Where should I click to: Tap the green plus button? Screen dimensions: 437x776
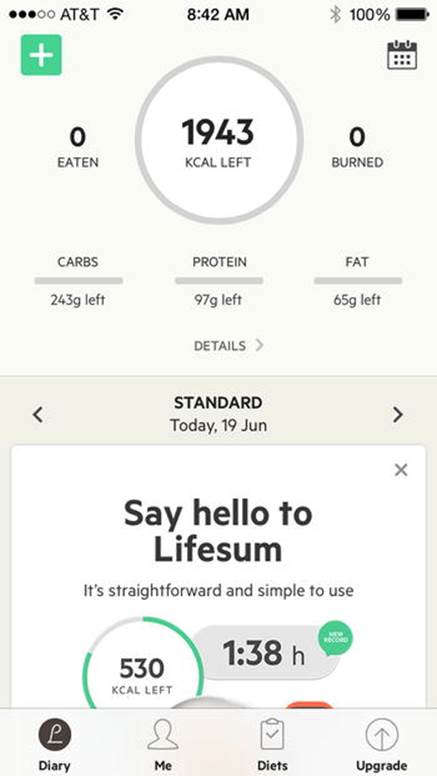click(x=41, y=55)
